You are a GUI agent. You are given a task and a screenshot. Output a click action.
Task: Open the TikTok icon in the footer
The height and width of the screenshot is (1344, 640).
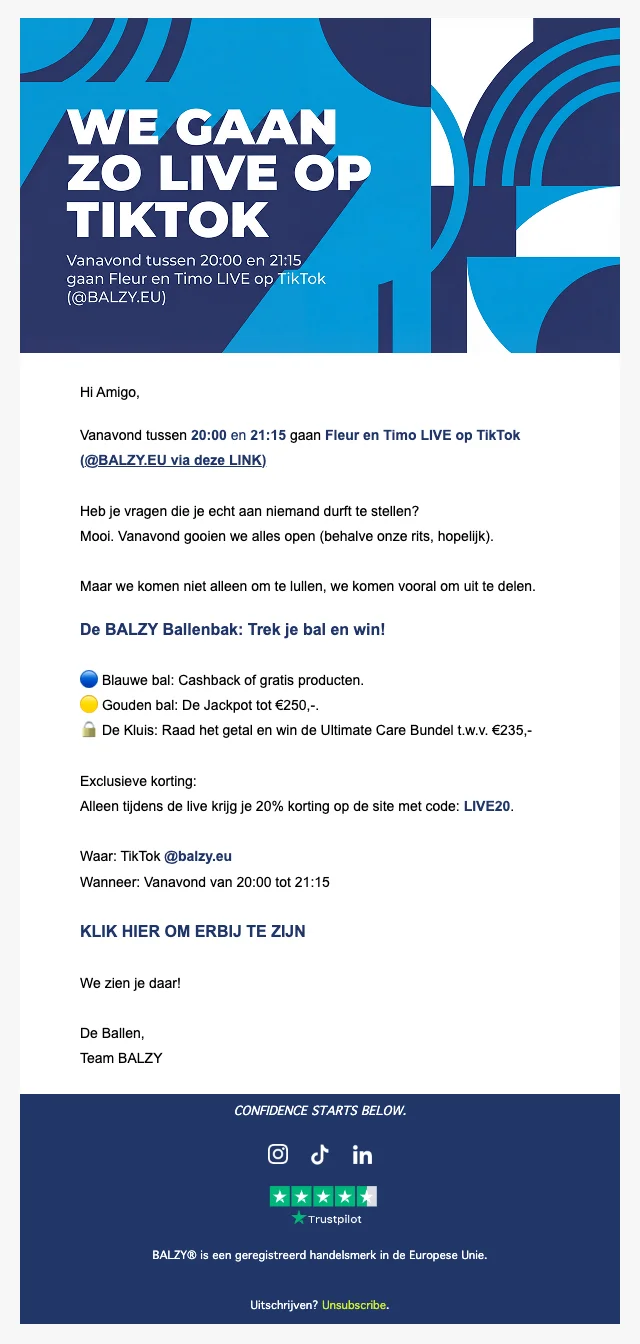point(320,1154)
